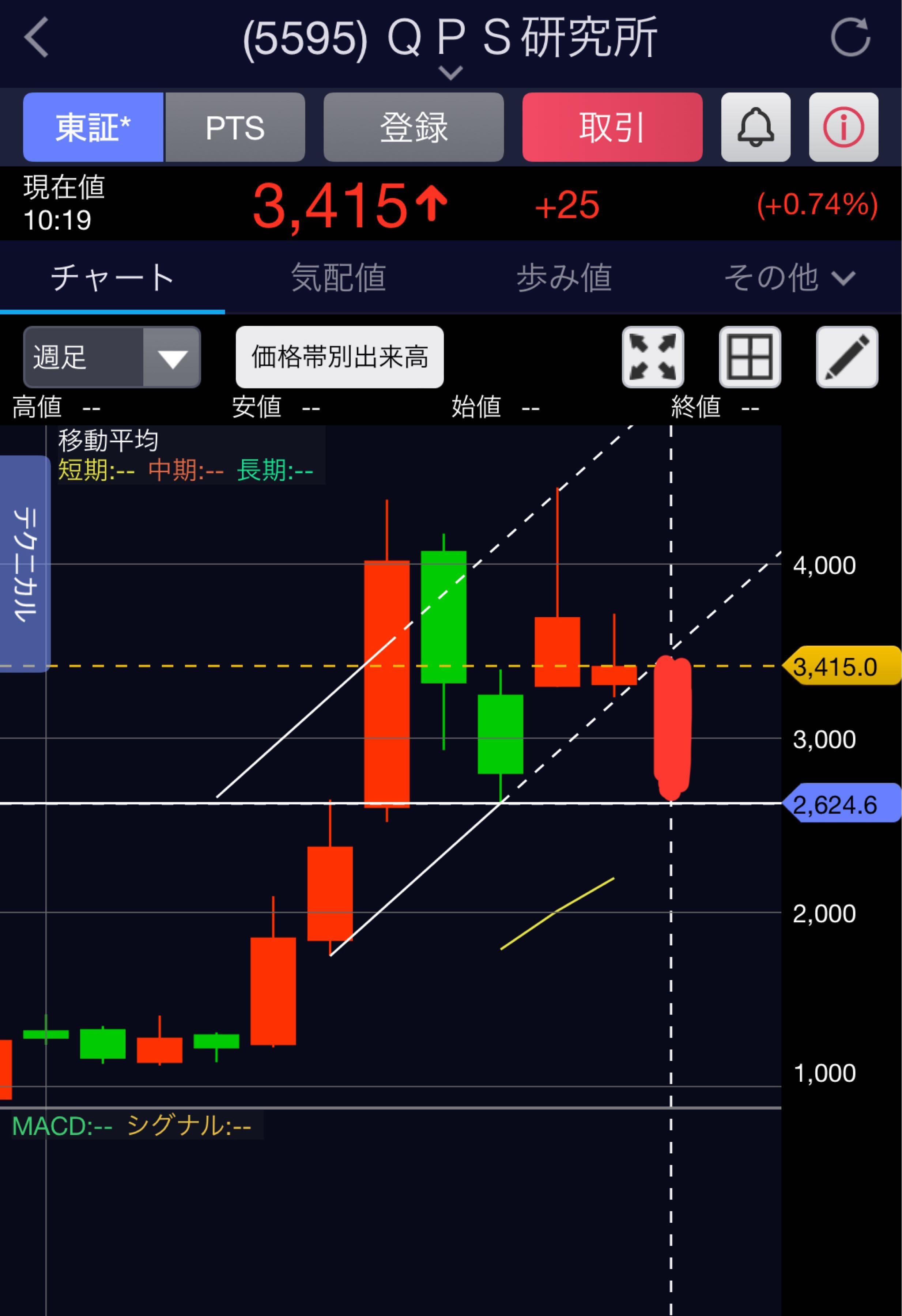Open the stock info icon
Viewport: 902px width, 1316px height.
click(843, 128)
